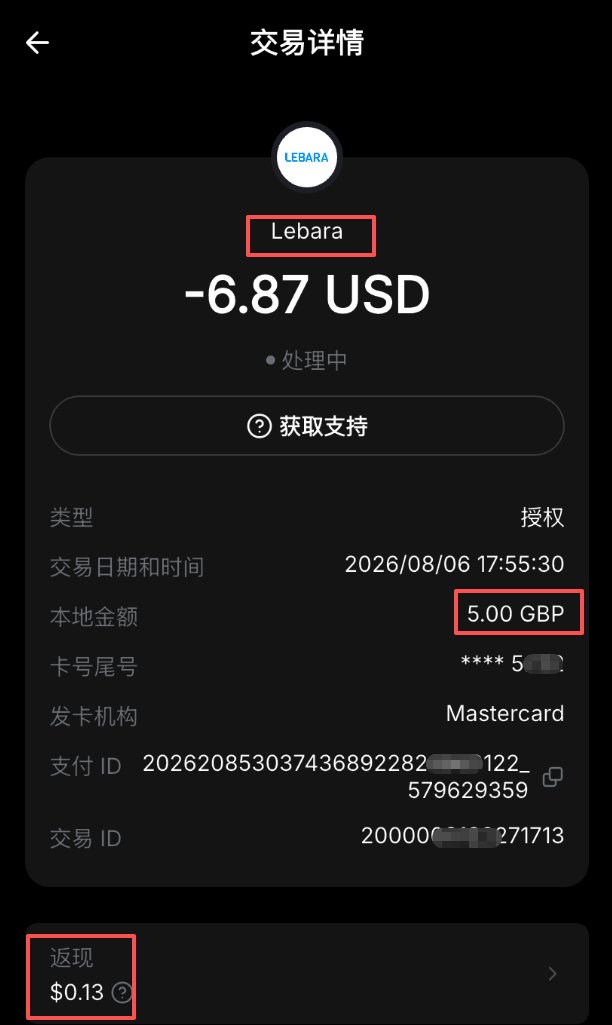Open the 返现 cashback row
Image resolution: width=612 pixels, height=1025 pixels.
coord(307,974)
